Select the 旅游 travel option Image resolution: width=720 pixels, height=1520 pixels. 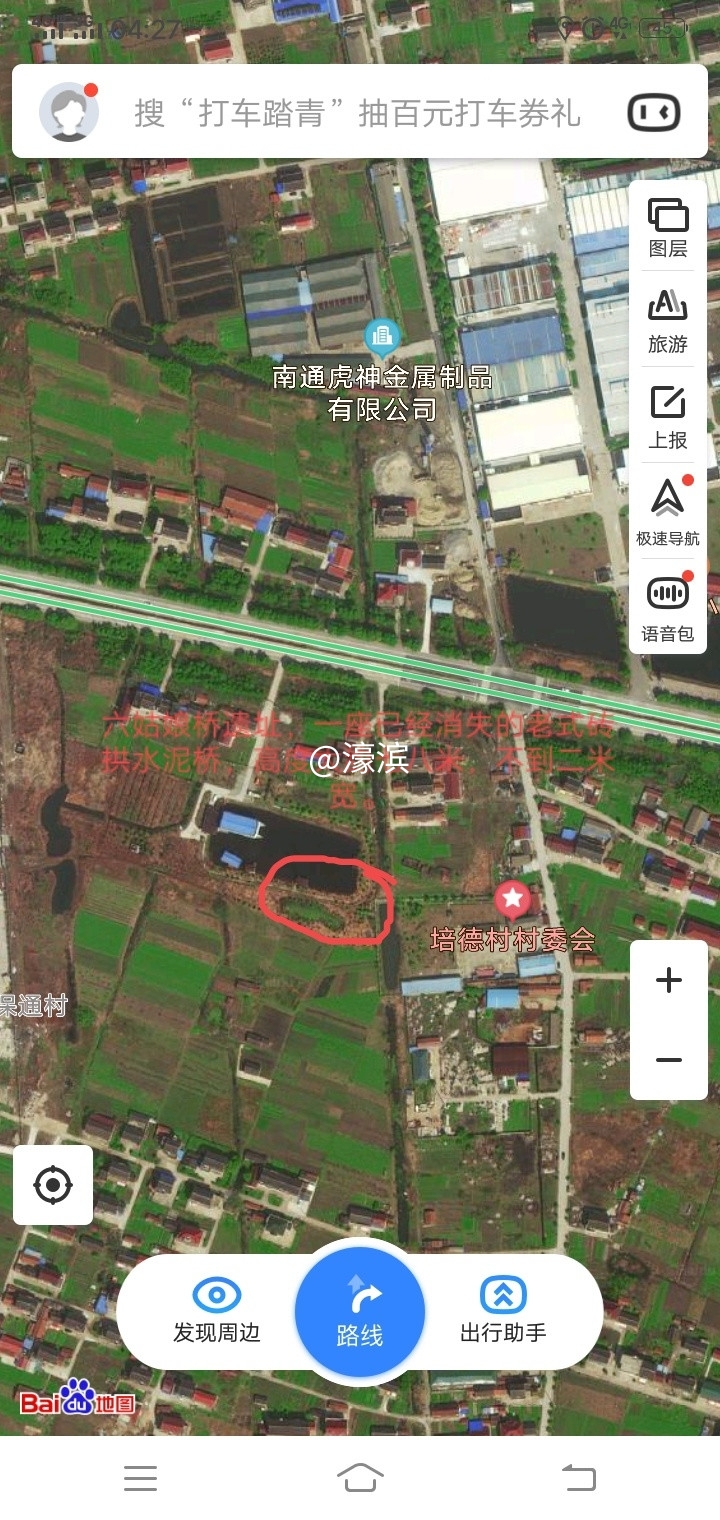[668, 322]
